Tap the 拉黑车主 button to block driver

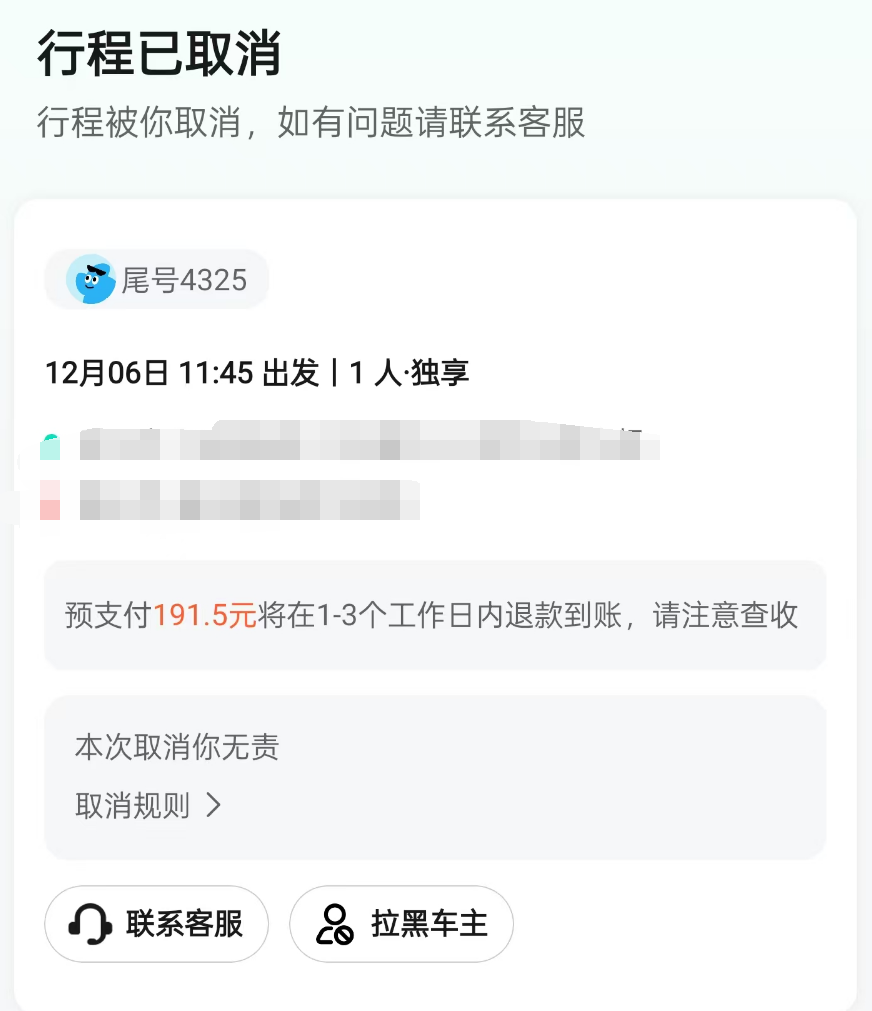401,924
